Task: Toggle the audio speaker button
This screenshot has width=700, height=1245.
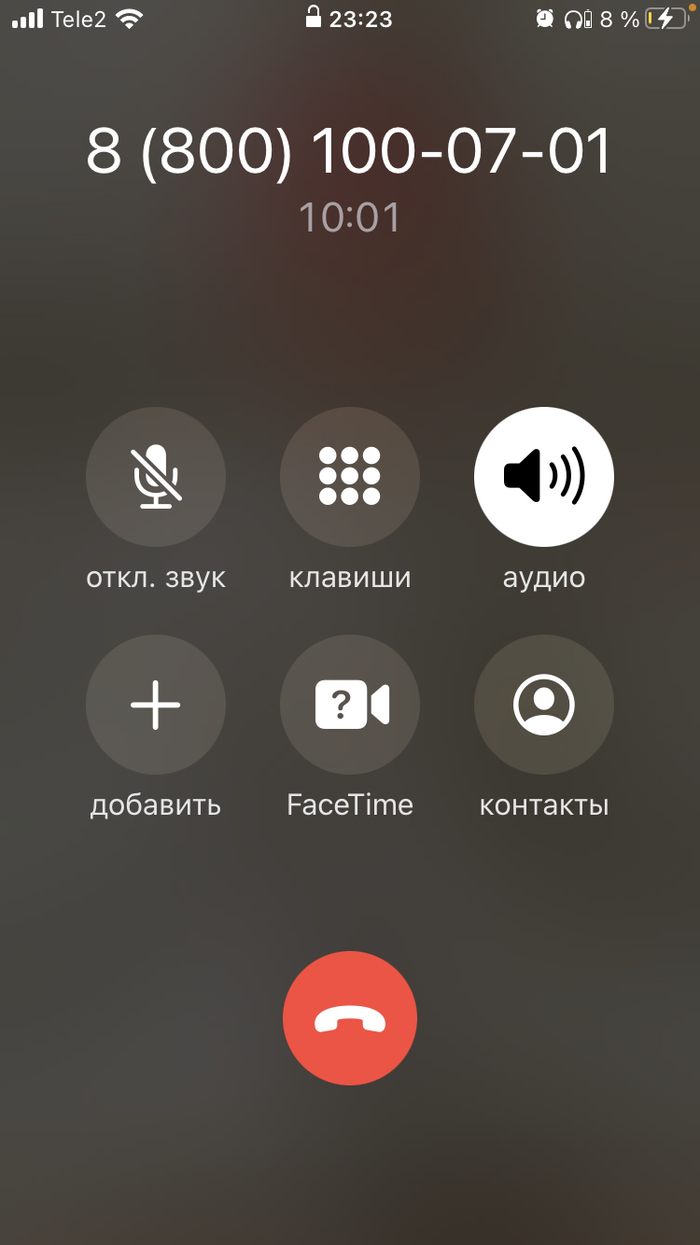Action: (544, 477)
